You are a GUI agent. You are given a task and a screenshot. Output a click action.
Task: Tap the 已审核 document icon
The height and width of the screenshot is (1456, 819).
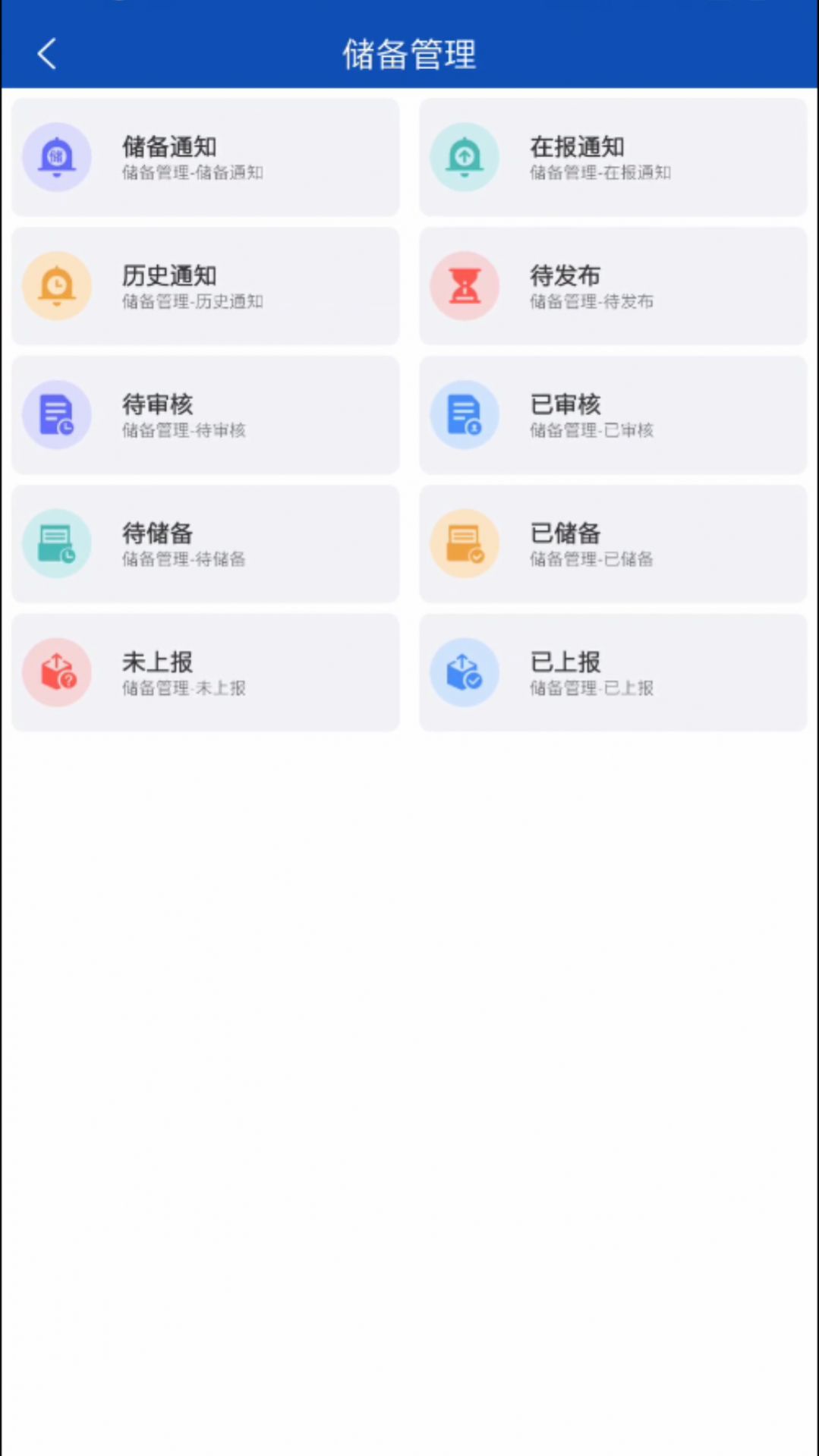[465, 415]
